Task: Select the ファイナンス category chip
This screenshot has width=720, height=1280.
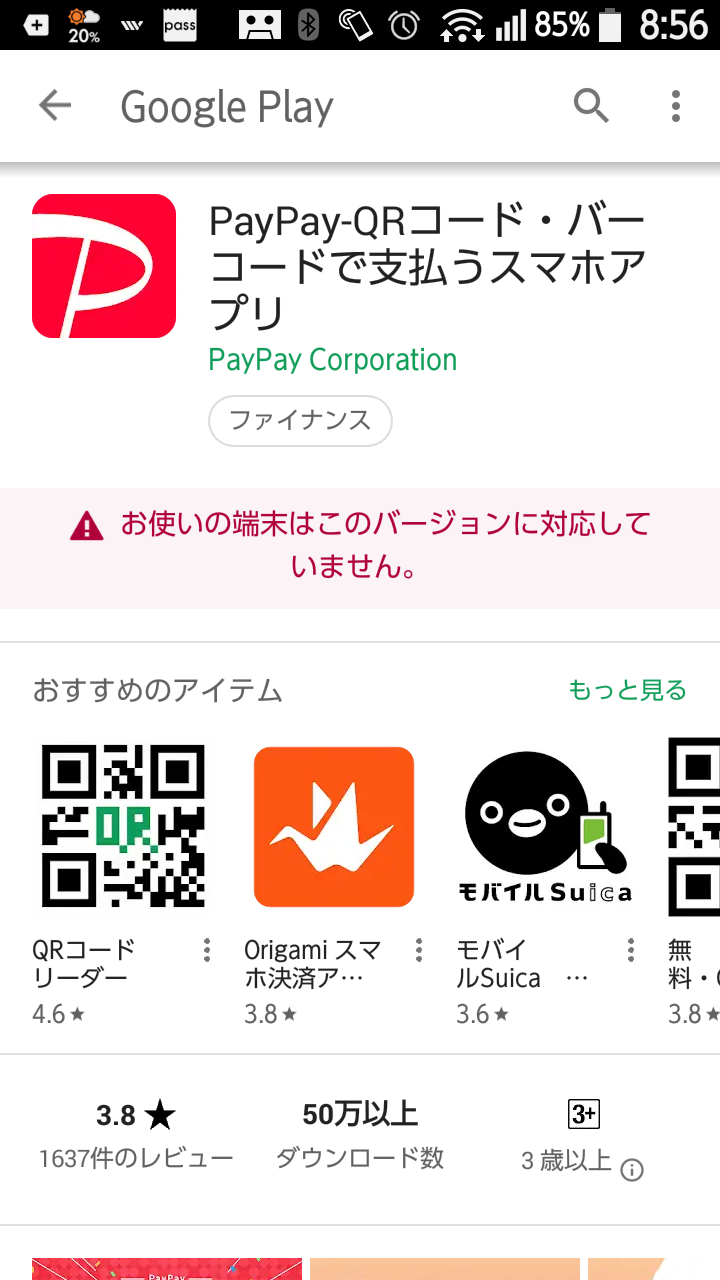Action: tap(300, 420)
